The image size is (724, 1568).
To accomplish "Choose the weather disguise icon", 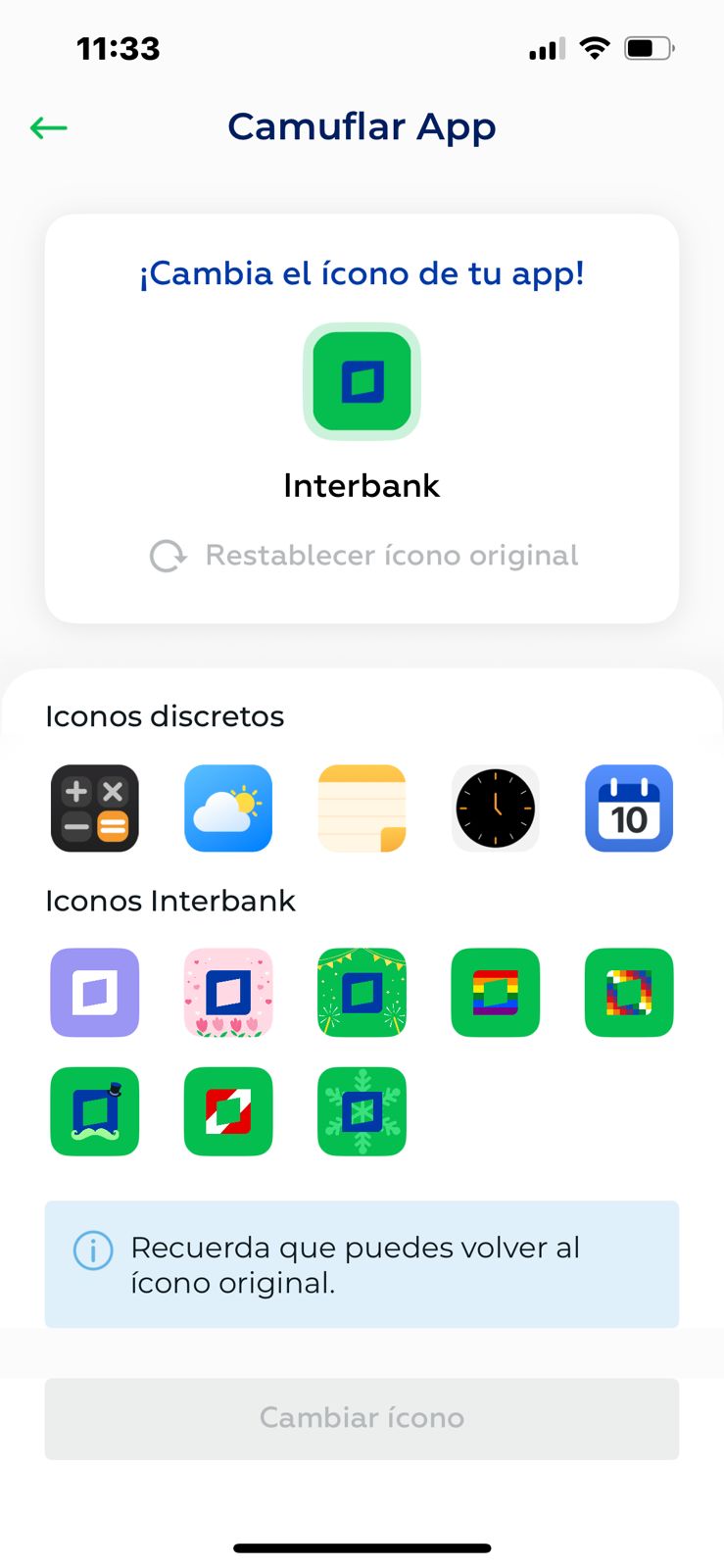I will pyautogui.click(x=228, y=808).
